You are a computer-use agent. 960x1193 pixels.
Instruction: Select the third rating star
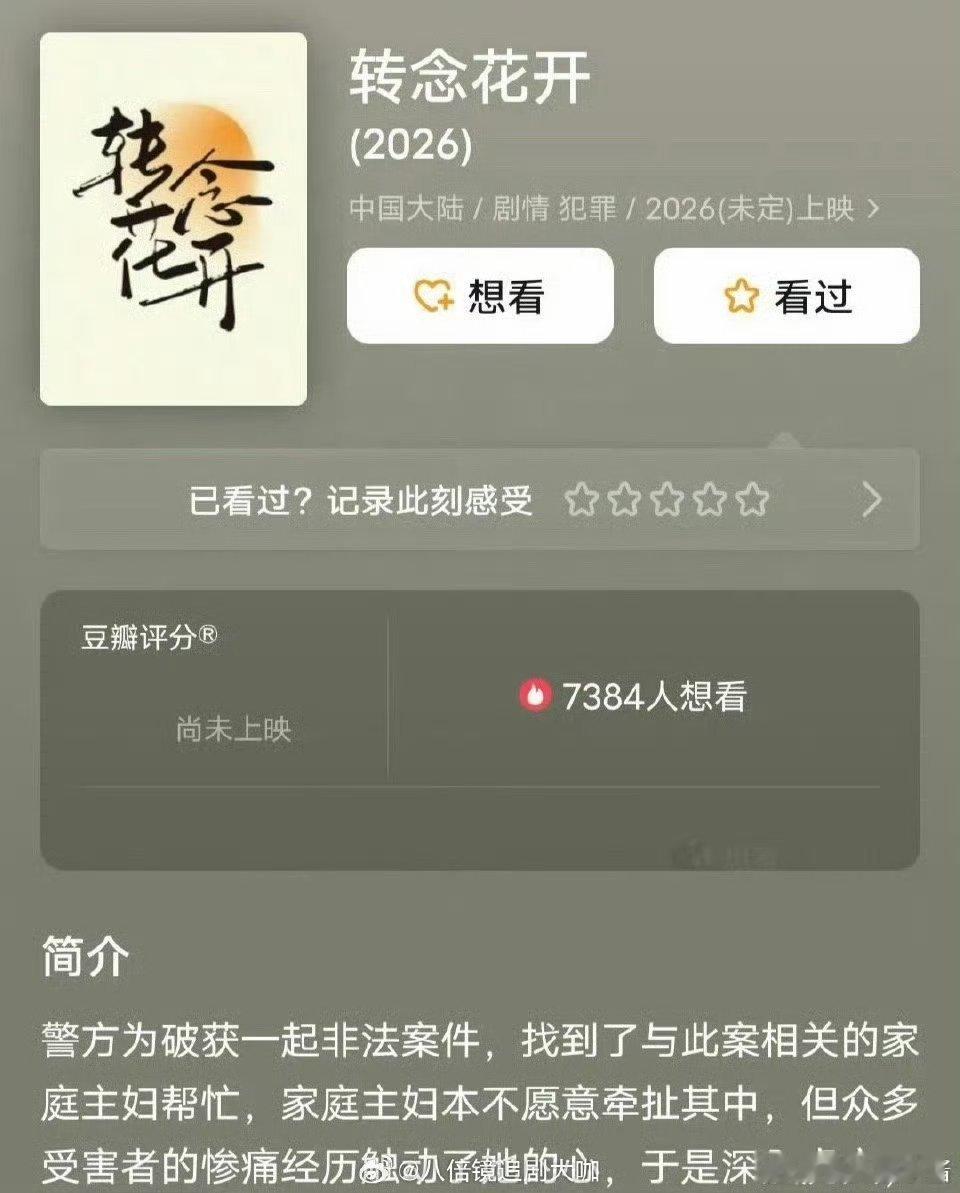click(x=664, y=501)
